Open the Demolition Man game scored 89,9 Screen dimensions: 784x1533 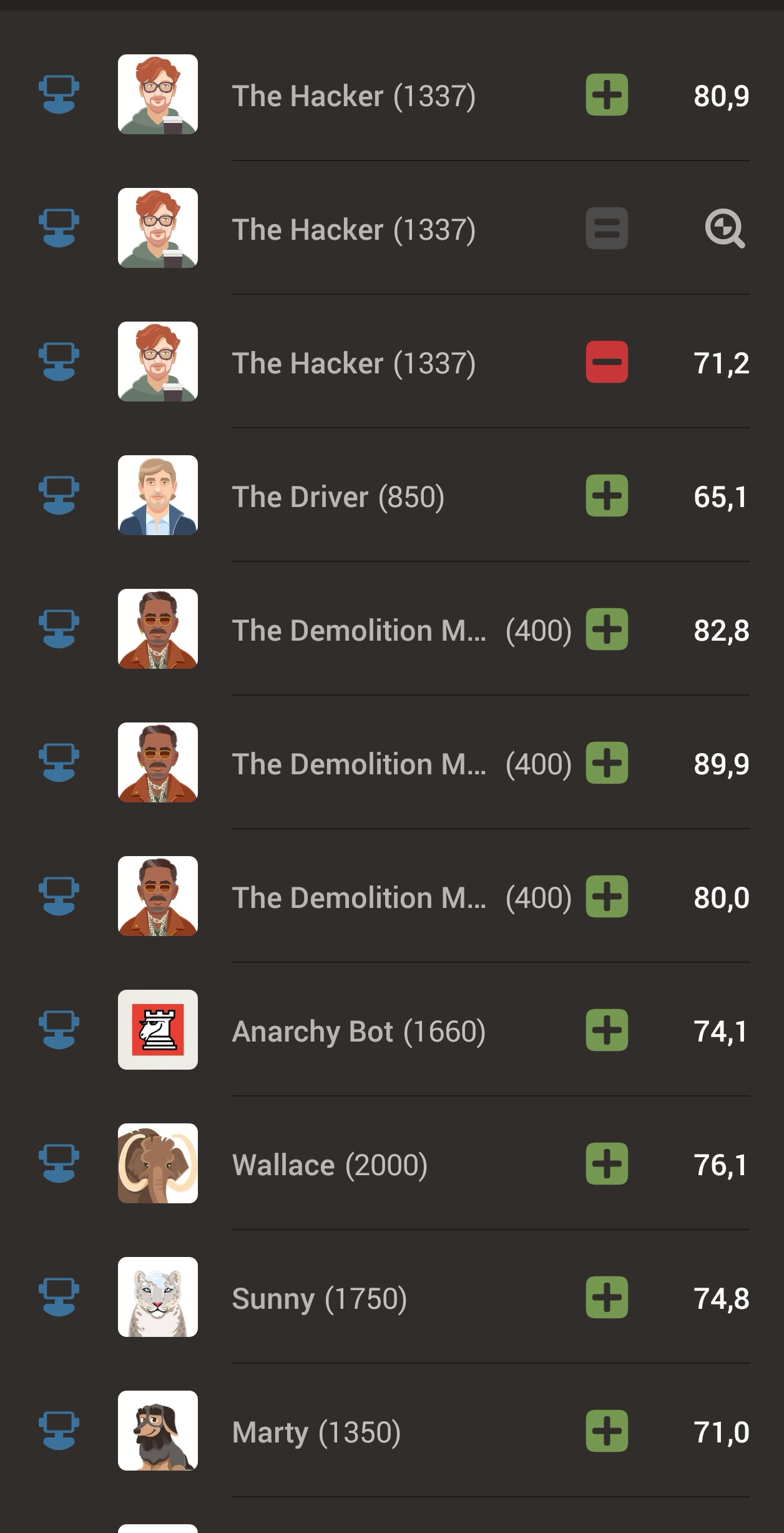click(392, 763)
